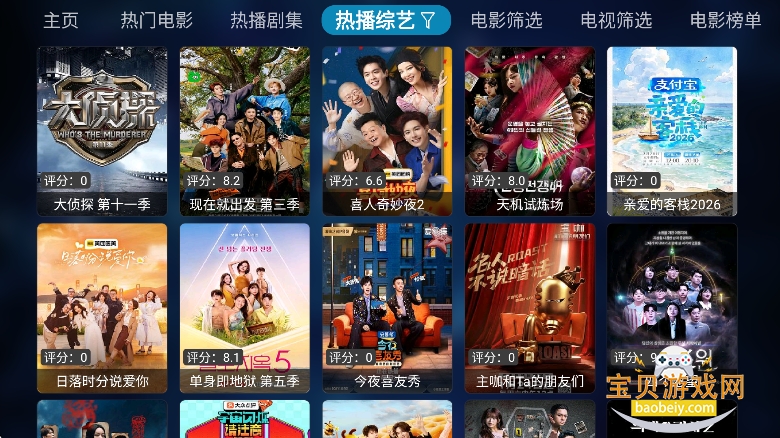The image size is (780, 438).
Task: Open 现在就出发 第三季
Action: [x=245, y=130]
